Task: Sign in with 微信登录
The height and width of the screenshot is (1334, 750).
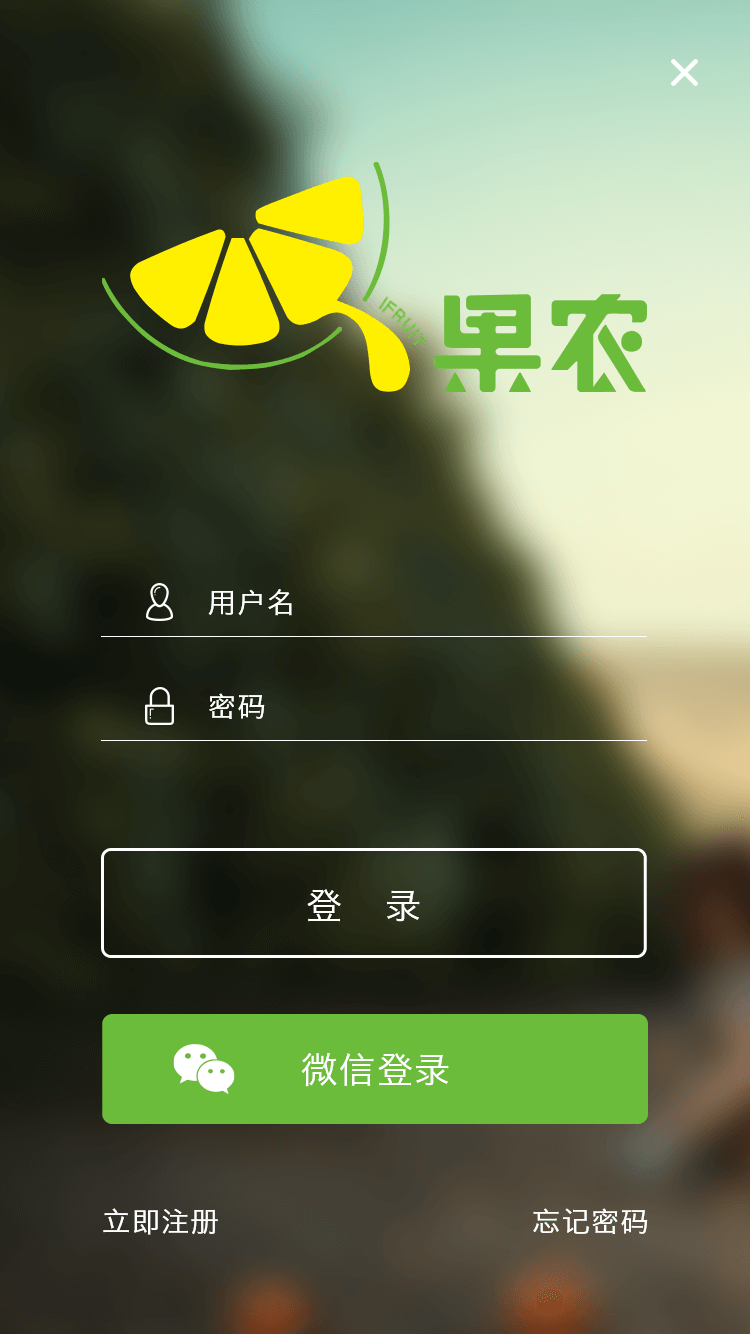Action: click(375, 1069)
